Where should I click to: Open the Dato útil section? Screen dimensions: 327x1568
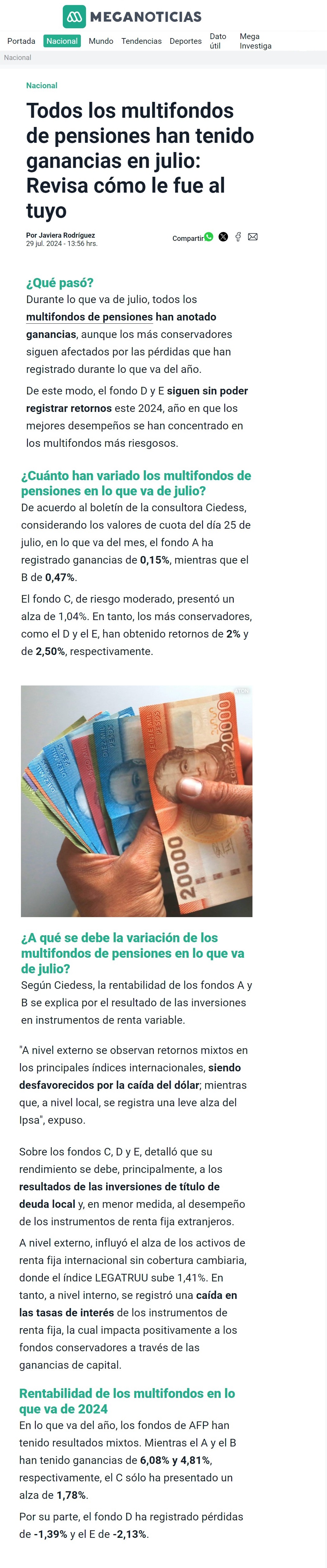[218, 41]
